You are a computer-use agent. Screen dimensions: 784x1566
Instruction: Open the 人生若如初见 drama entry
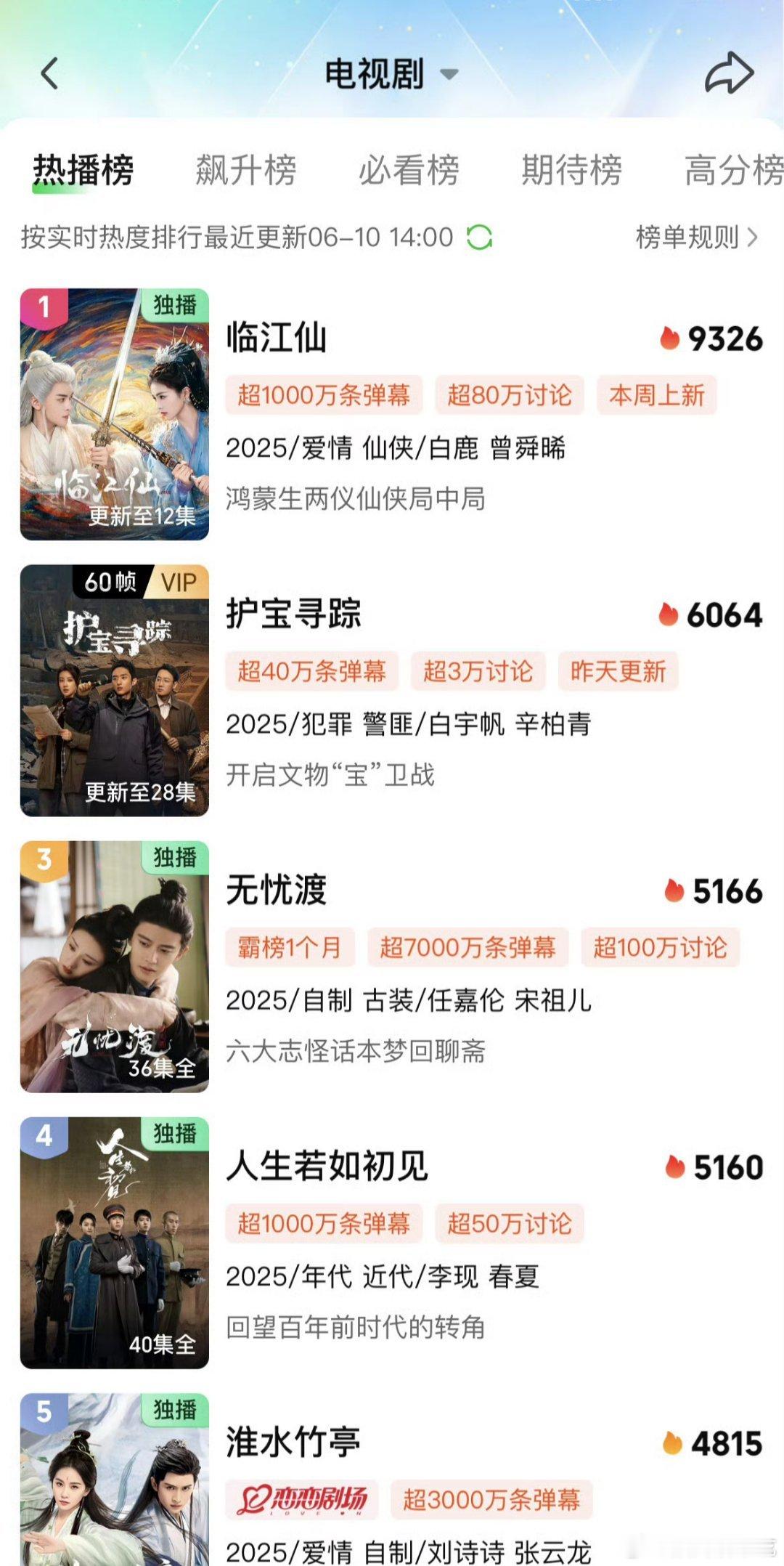pos(327,1167)
